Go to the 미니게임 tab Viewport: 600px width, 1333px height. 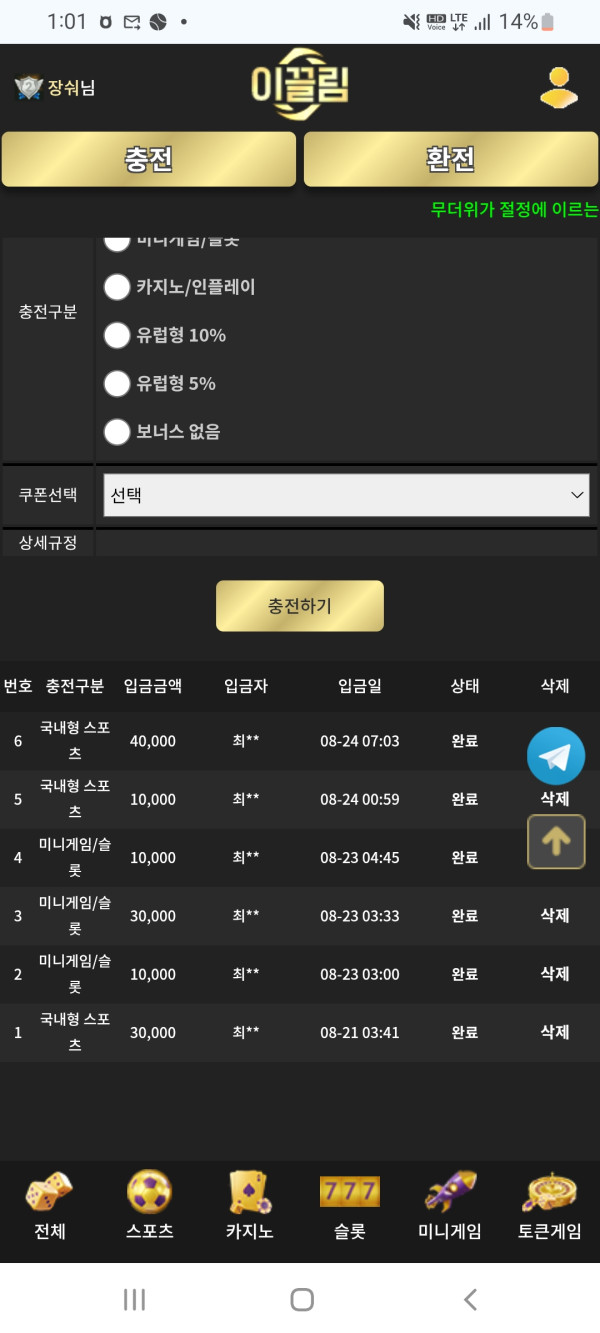[450, 1205]
